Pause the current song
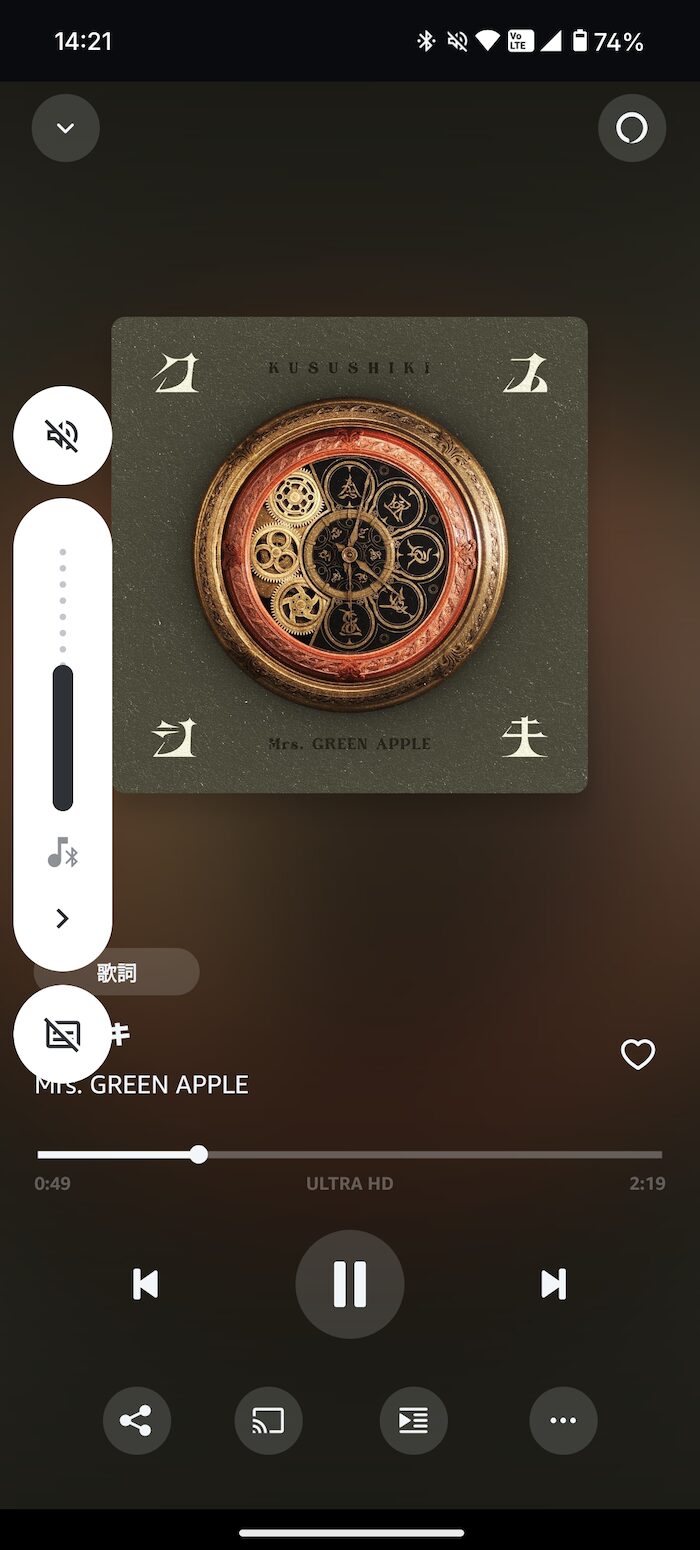700x1550 pixels. pos(350,1284)
